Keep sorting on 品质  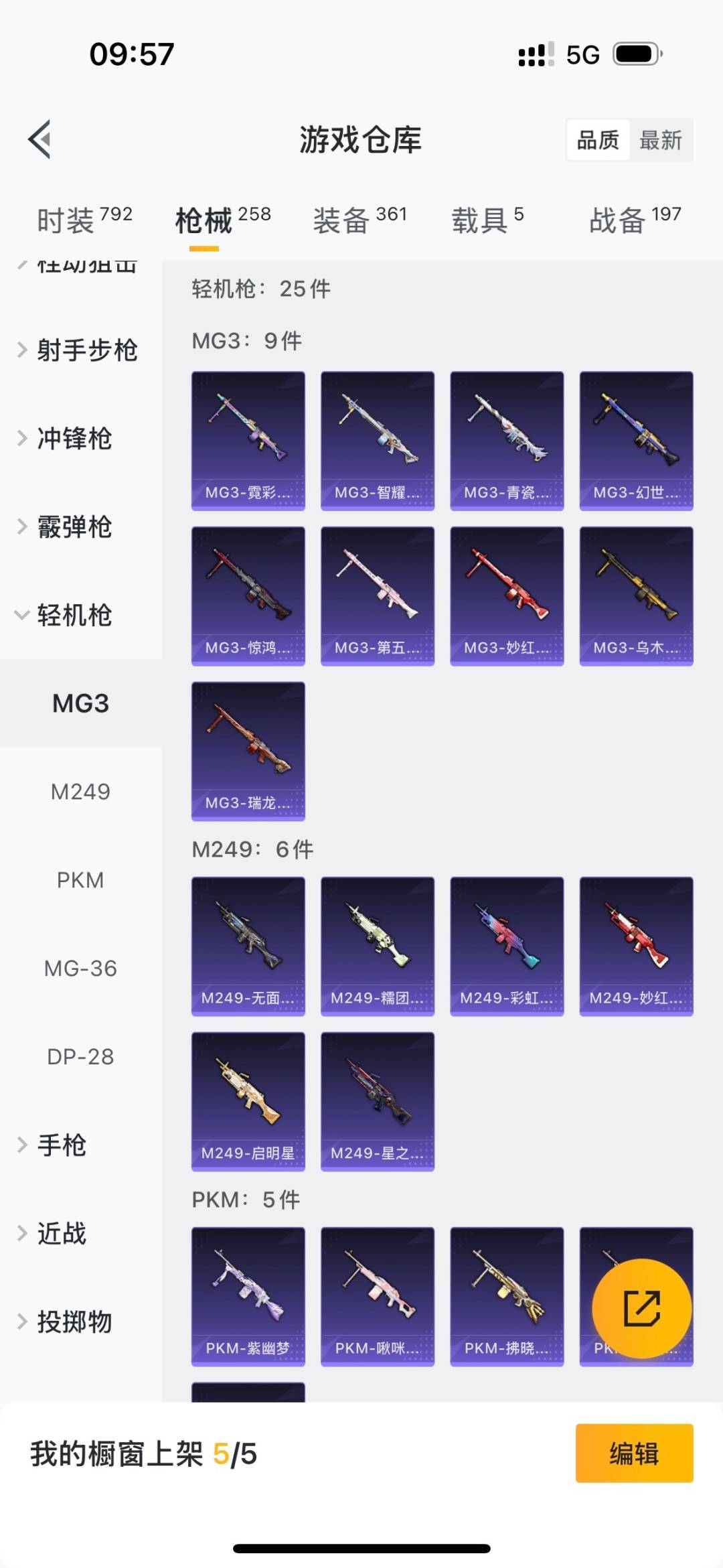596,140
